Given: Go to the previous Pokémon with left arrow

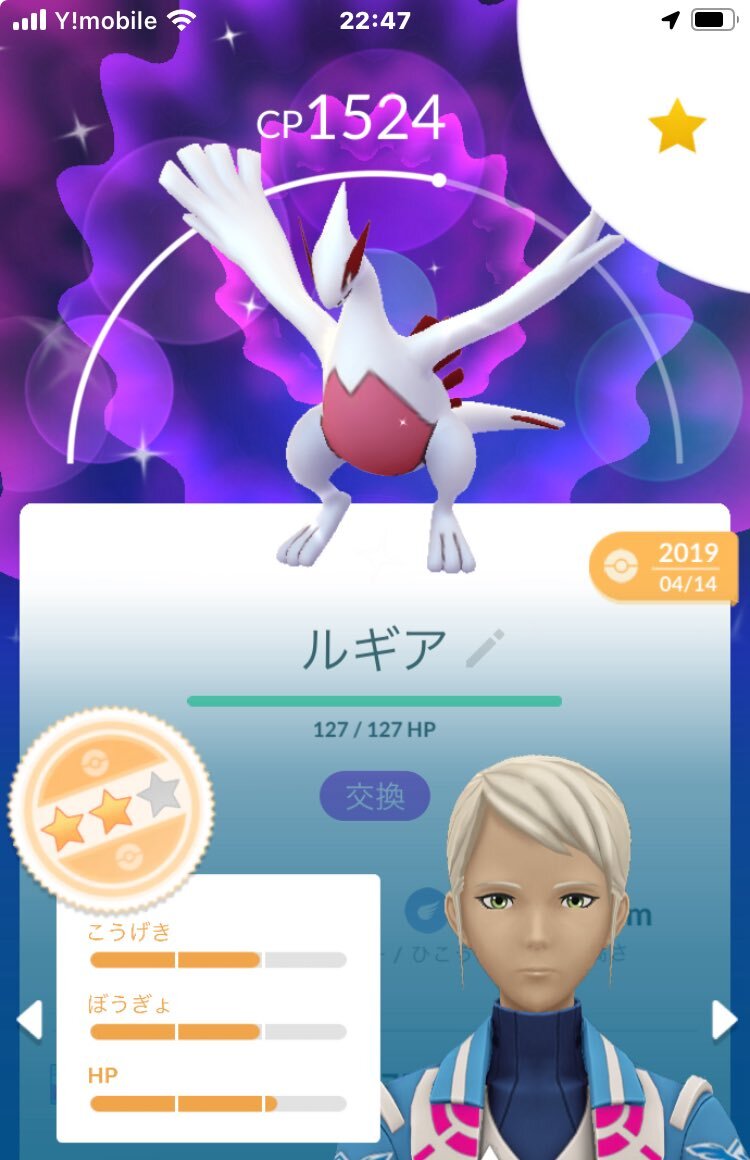Looking at the screenshot, I should (x=30, y=1020).
